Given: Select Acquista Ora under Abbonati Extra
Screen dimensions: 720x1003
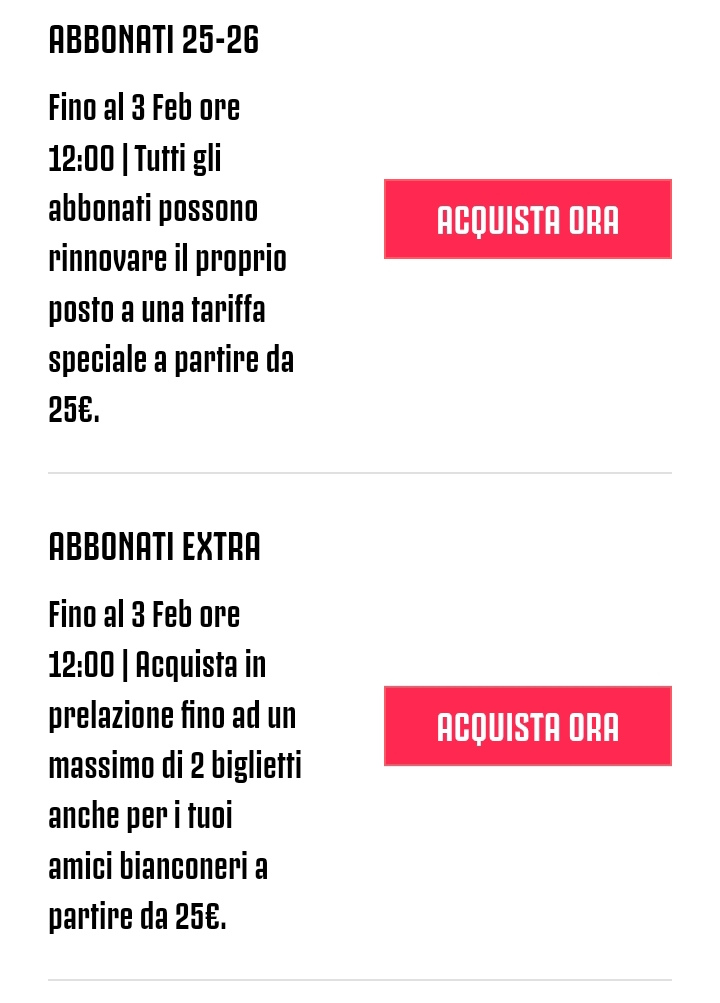Looking at the screenshot, I should (x=527, y=726).
